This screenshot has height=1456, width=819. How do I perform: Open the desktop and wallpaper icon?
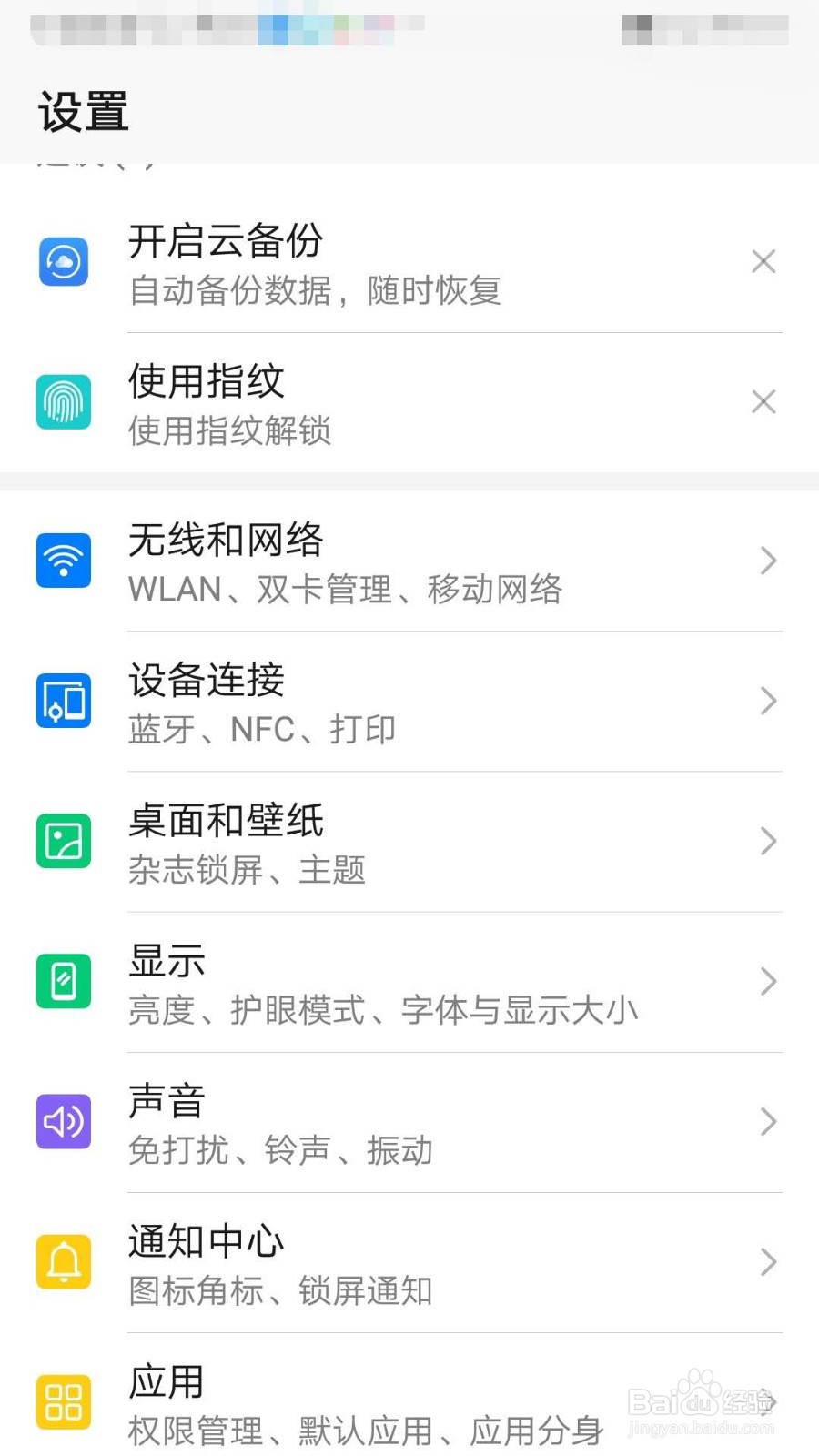(x=63, y=841)
